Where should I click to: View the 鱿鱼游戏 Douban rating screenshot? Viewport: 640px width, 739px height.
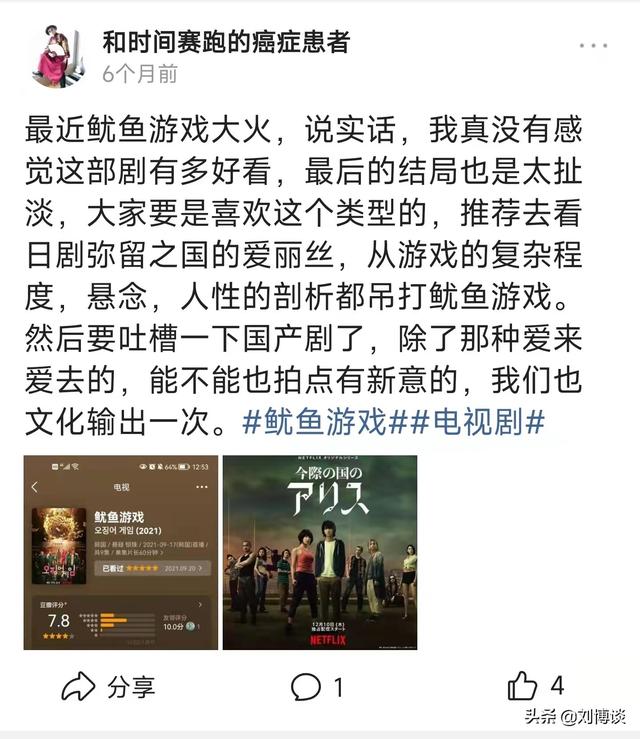(x=120, y=552)
